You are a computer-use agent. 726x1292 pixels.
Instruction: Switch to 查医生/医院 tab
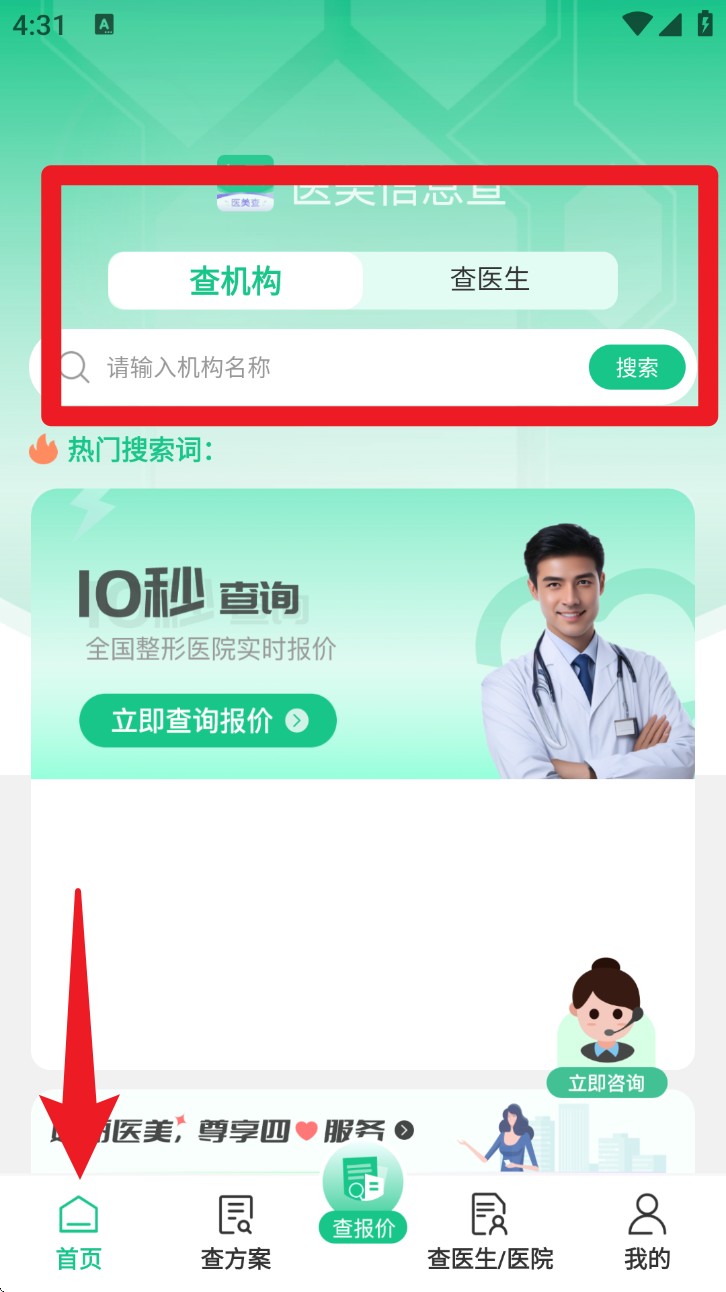click(x=490, y=1232)
